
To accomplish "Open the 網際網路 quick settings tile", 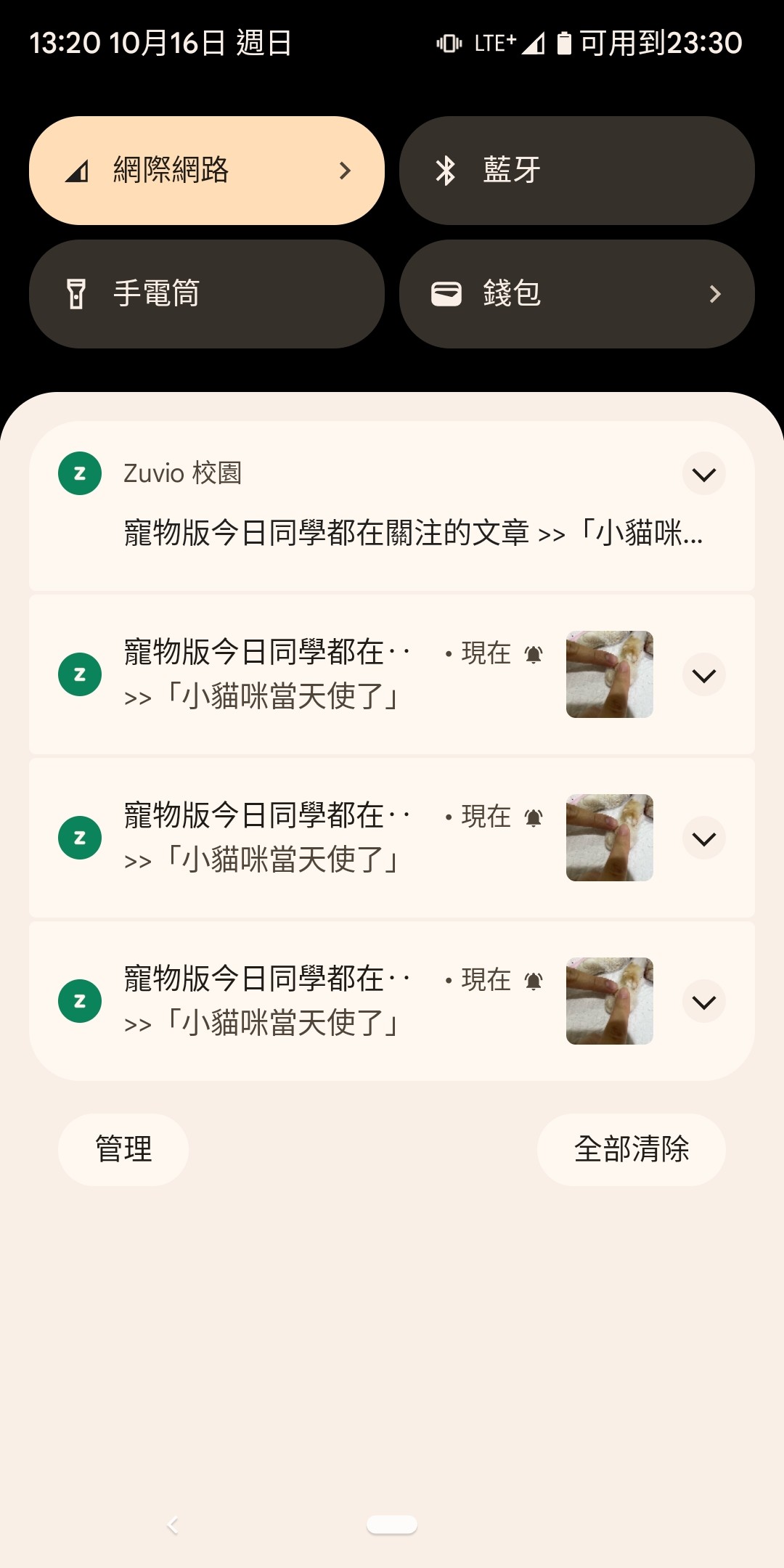I will click(206, 169).
